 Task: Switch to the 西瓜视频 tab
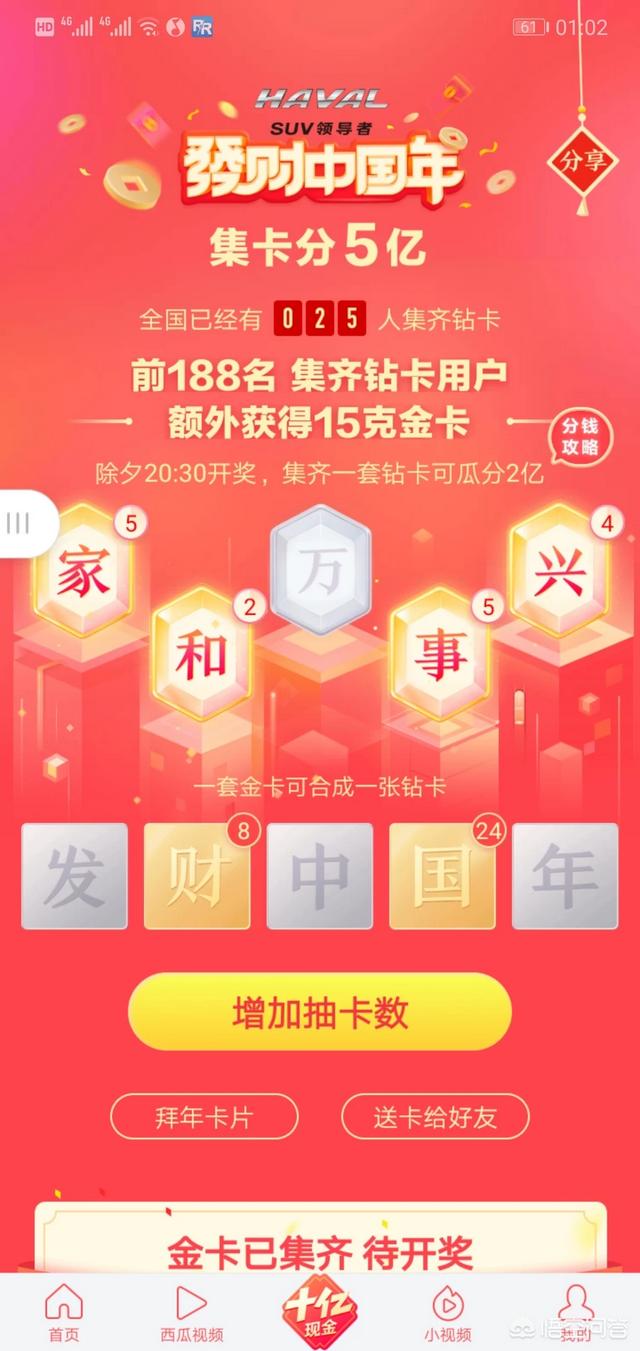click(191, 1313)
